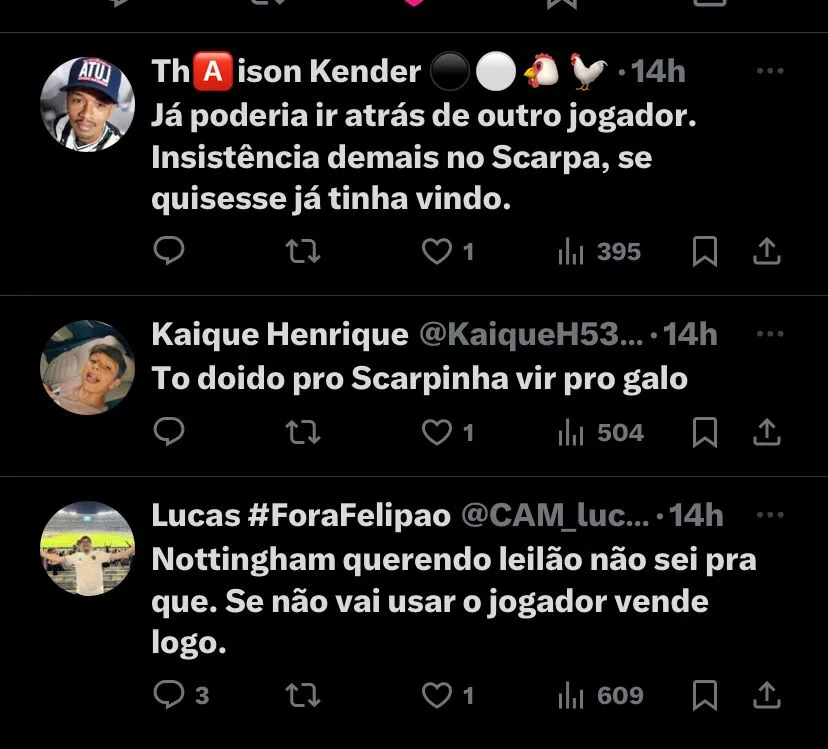Image resolution: width=828 pixels, height=749 pixels.
Task: Like Kaique Henrique's tweet
Action: (x=437, y=432)
